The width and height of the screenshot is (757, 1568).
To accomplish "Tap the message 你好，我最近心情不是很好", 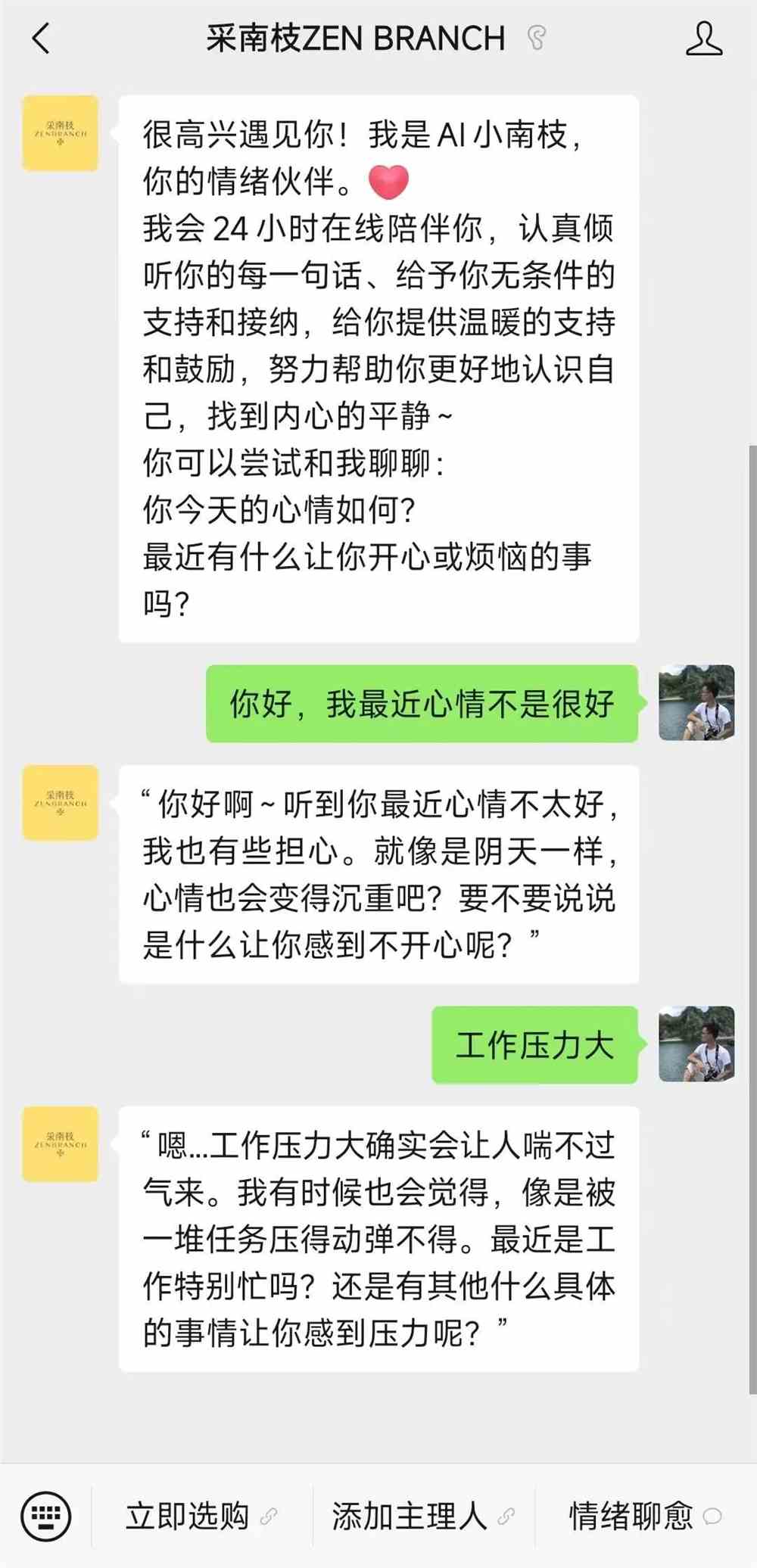I will 422,704.
